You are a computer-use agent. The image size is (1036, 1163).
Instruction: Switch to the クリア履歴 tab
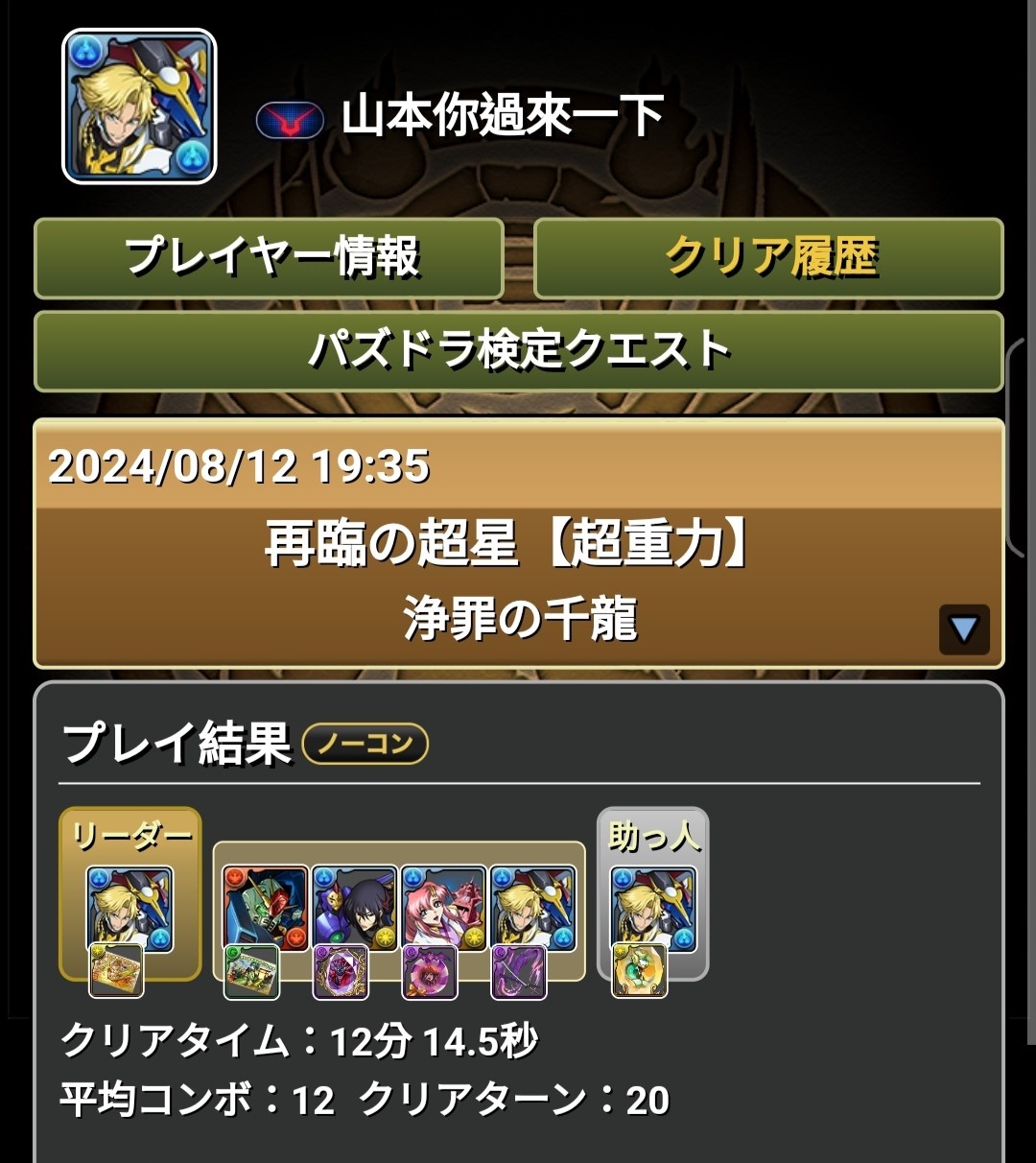pyautogui.click(x=768, y=258)
